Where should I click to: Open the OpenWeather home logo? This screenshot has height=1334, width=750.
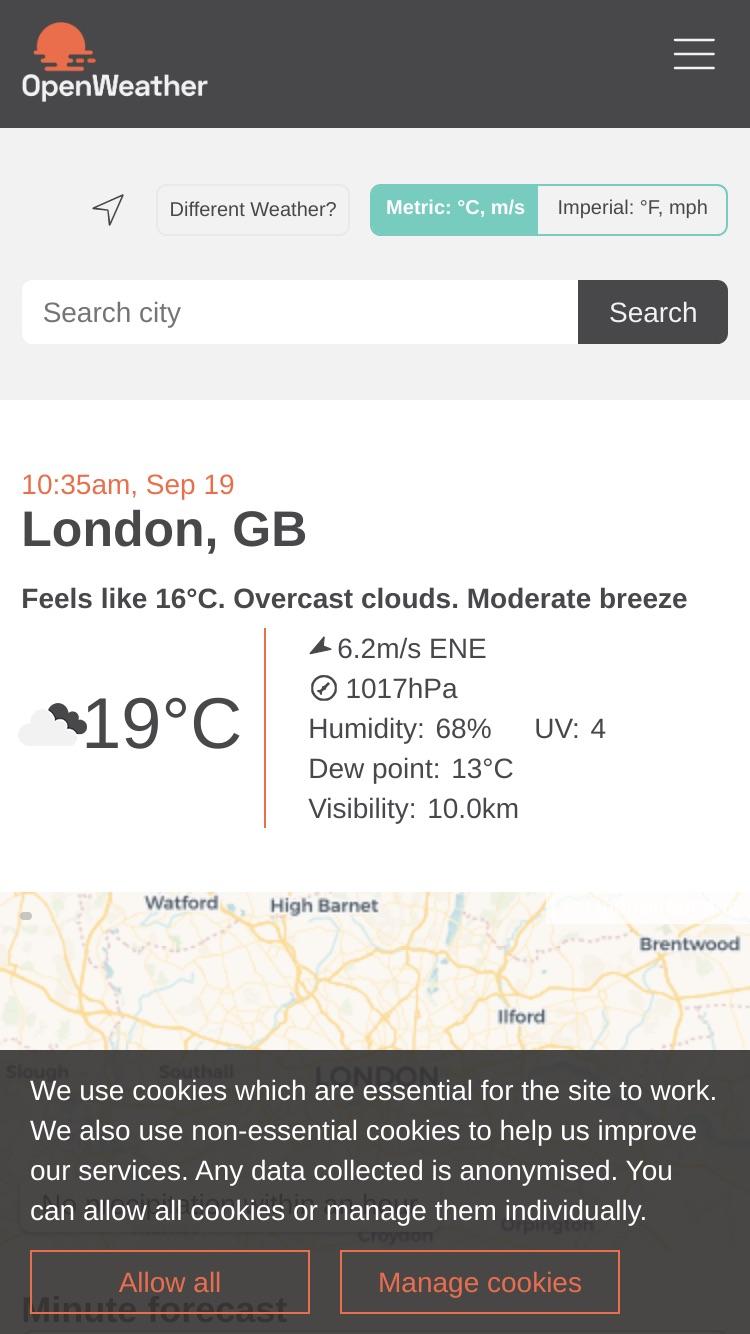(114, 63)
